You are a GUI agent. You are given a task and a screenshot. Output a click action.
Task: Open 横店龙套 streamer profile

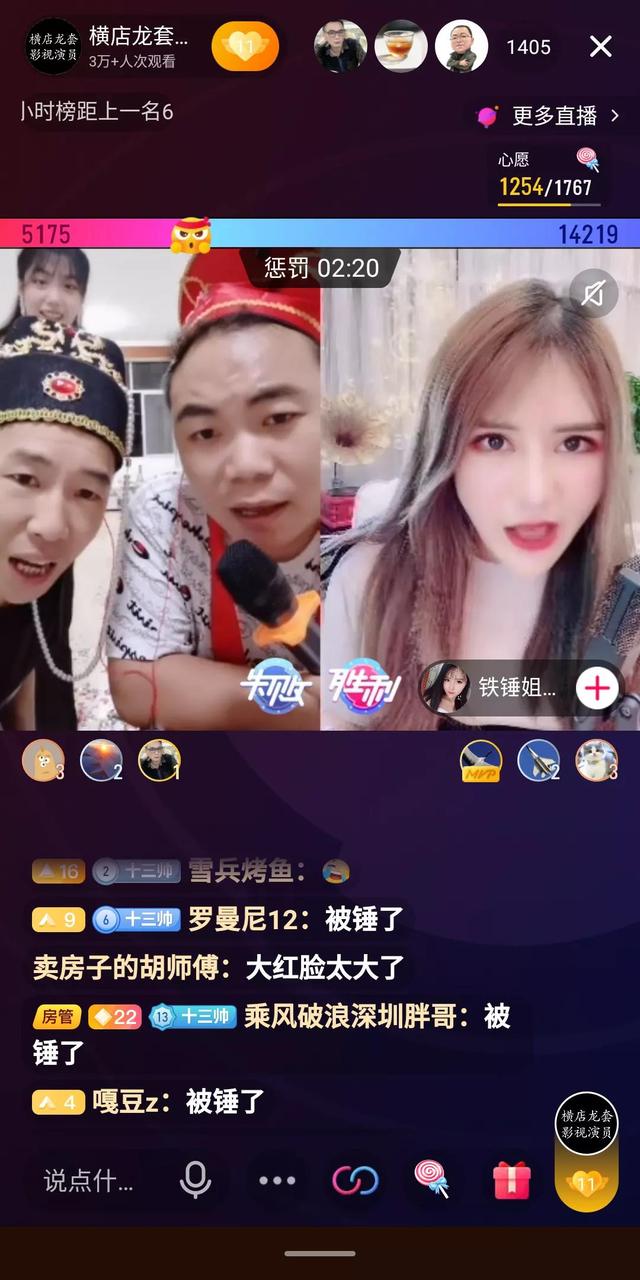[x=54, y=46]
